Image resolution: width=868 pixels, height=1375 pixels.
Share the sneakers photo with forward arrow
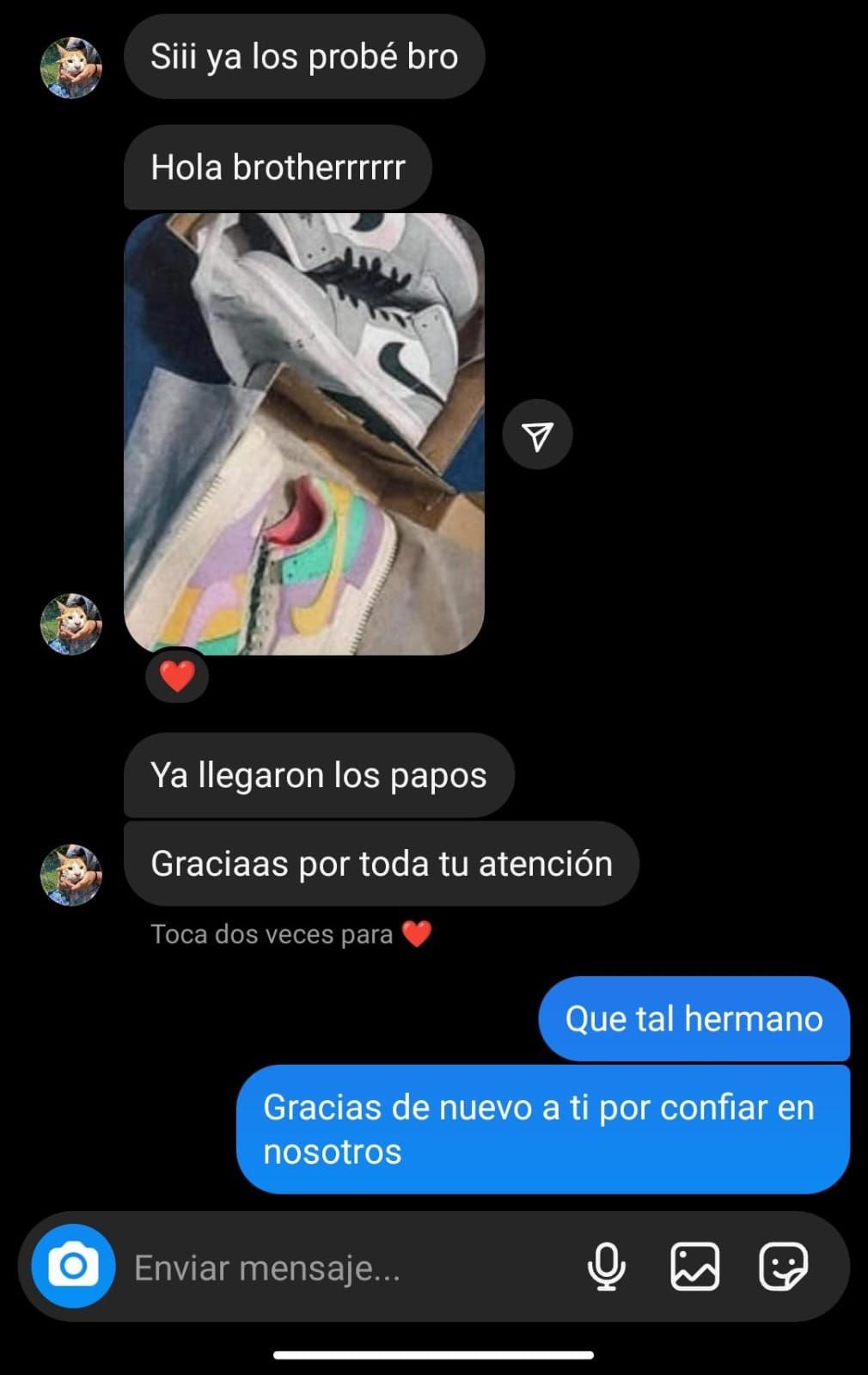537,436
